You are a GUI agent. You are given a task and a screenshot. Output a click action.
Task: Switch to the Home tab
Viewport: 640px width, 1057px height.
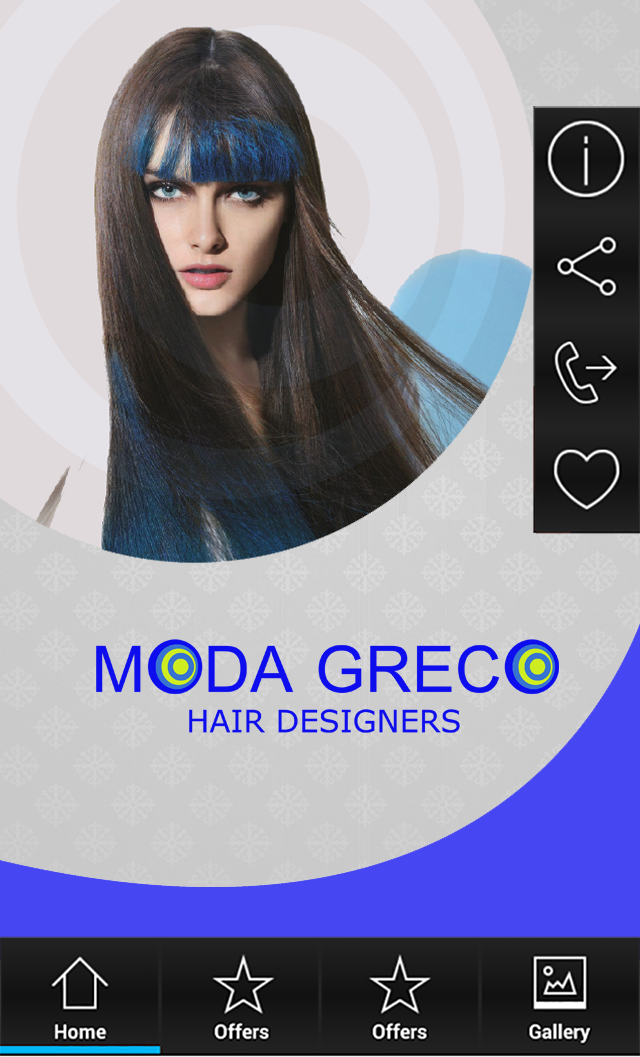[x=80, y=997]
